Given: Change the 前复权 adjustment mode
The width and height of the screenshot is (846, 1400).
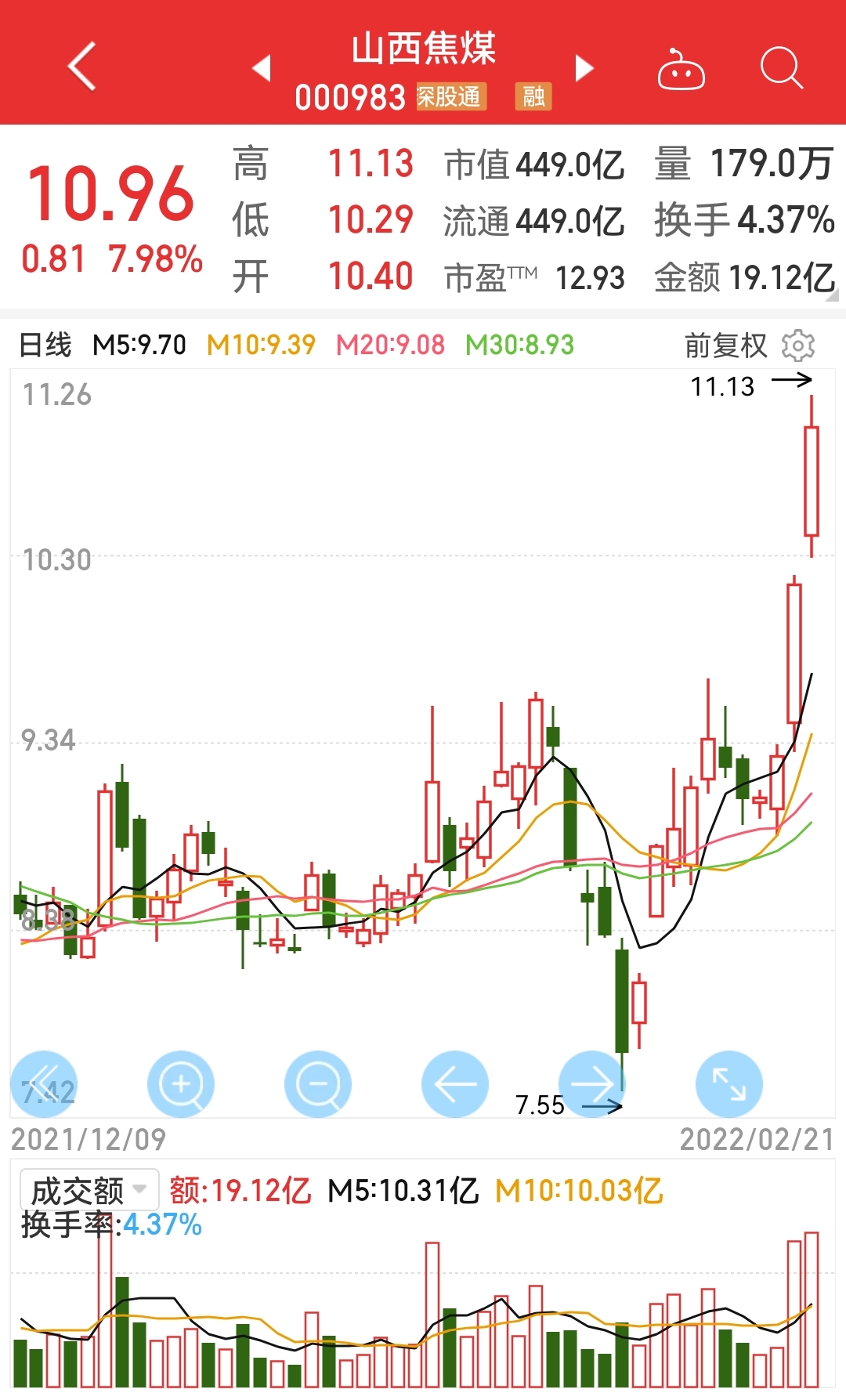Looking at the screenshot, I should [725, 345].
